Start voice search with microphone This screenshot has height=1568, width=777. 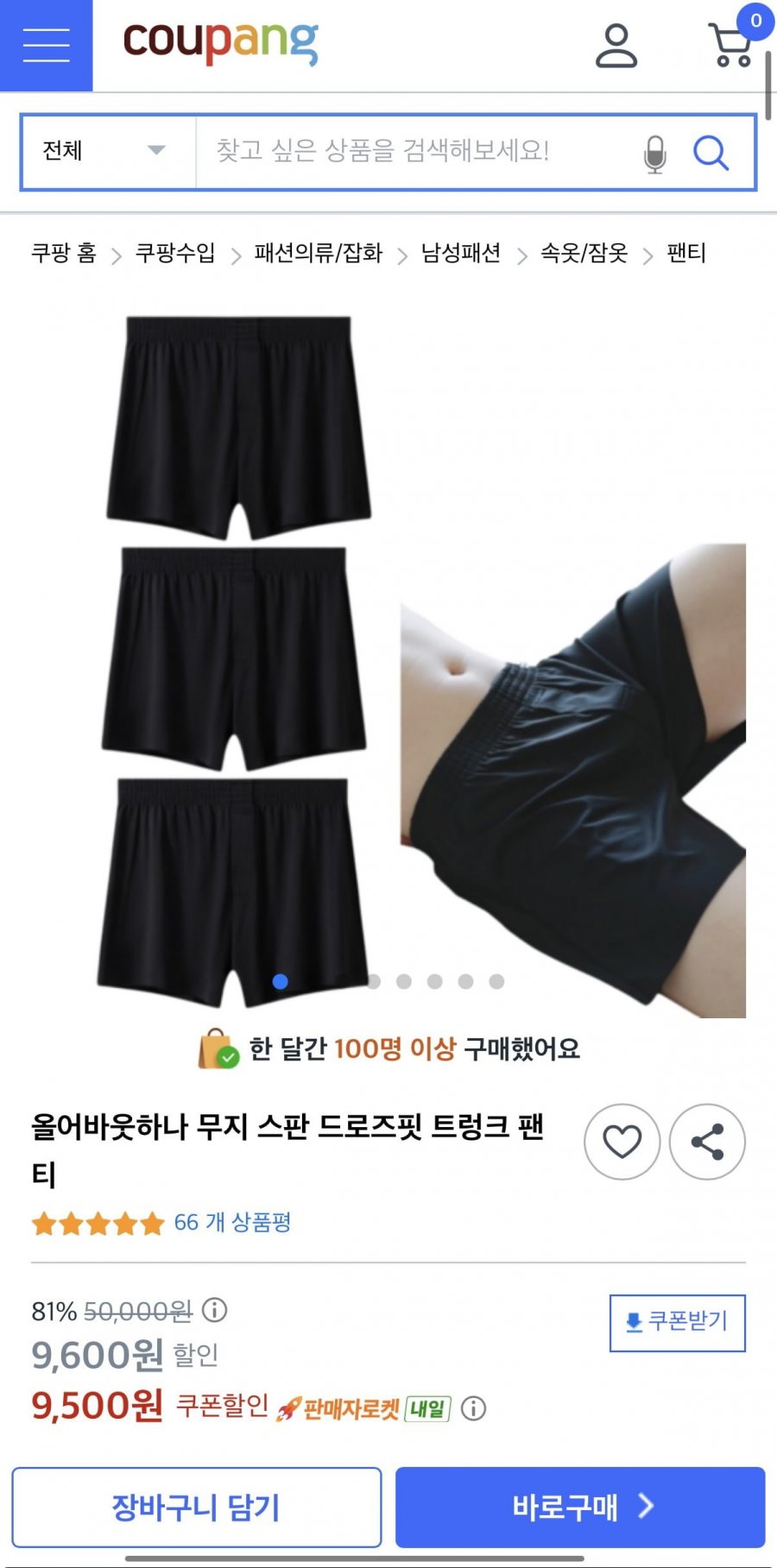pyautogui.click(x=655, y=154)
